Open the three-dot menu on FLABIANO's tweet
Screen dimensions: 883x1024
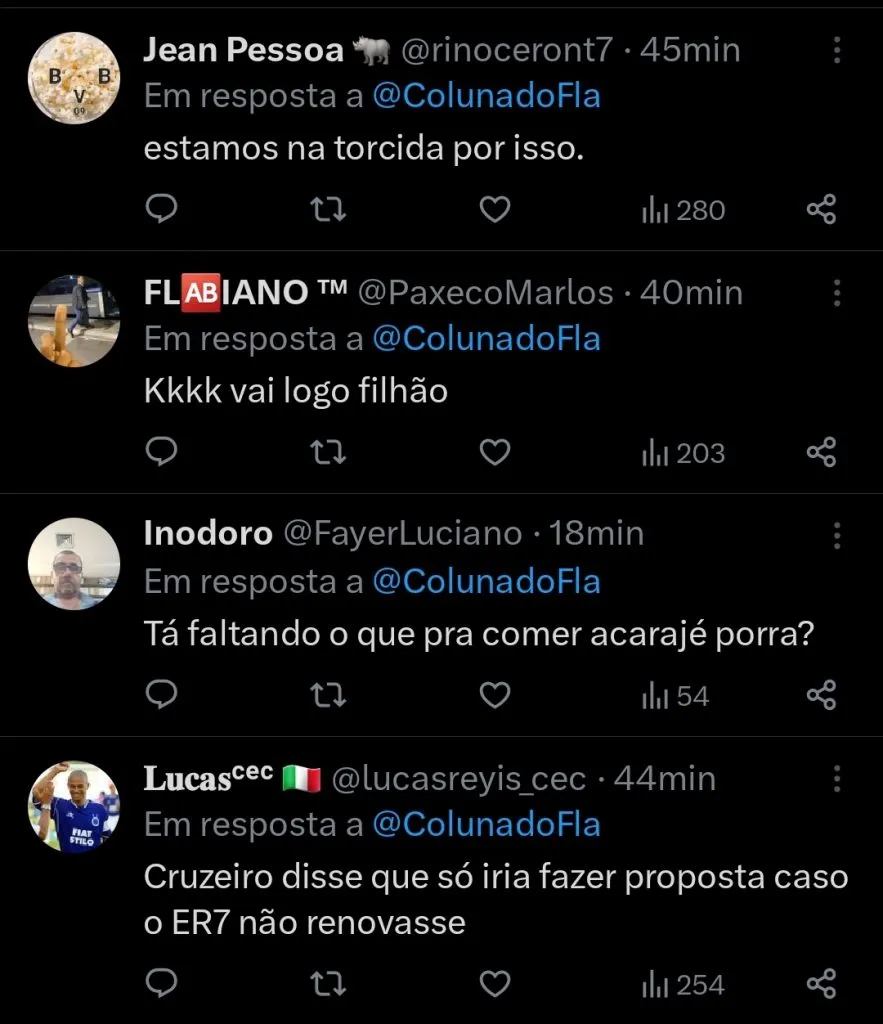[x=837, y=290]
